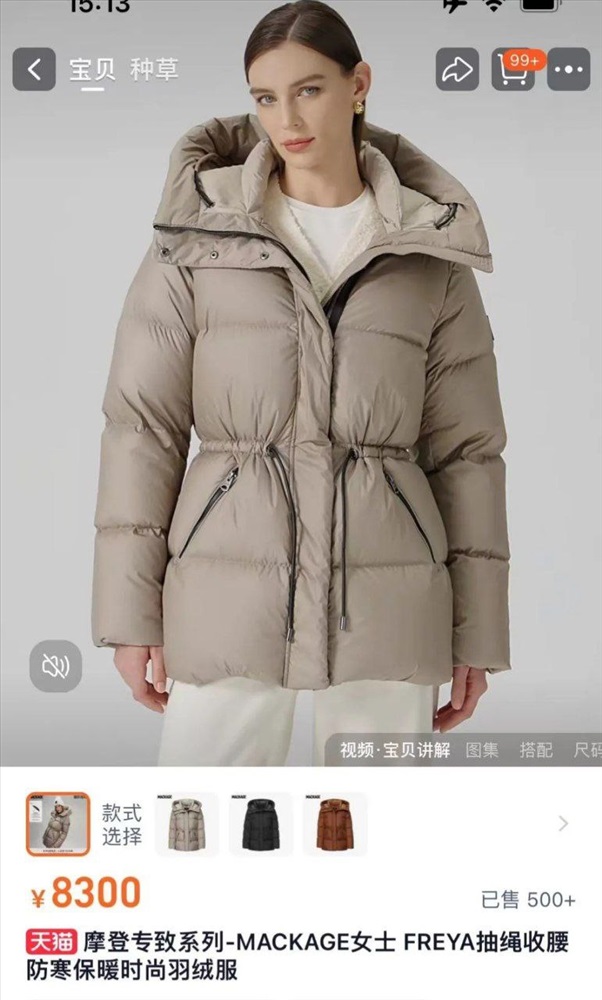The image size is (602, 1000).
Task: Select the 宝贝 tab
Action: pos(92,69)
